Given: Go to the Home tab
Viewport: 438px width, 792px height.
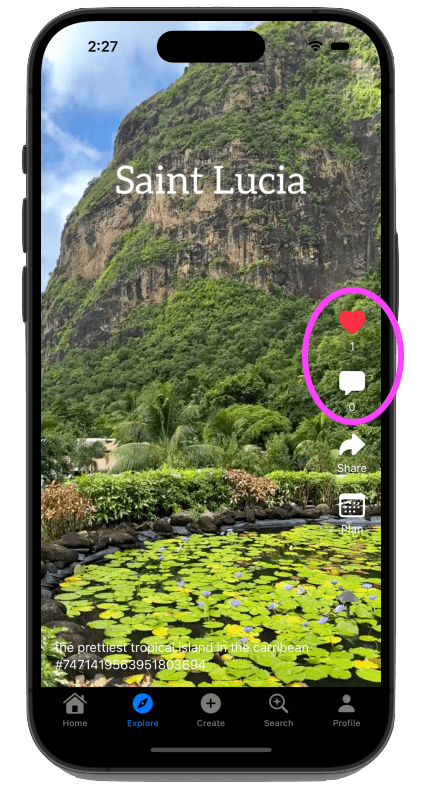Looking at the screenshot, I should coord(75,710).
